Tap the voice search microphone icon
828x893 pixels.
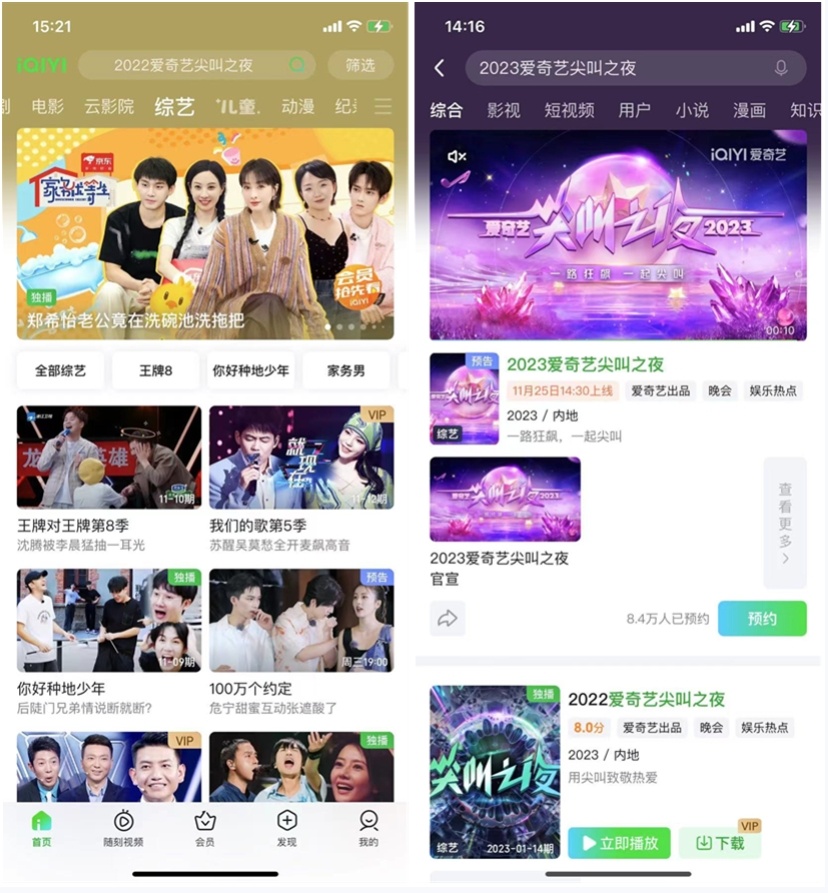pos(778,68)
